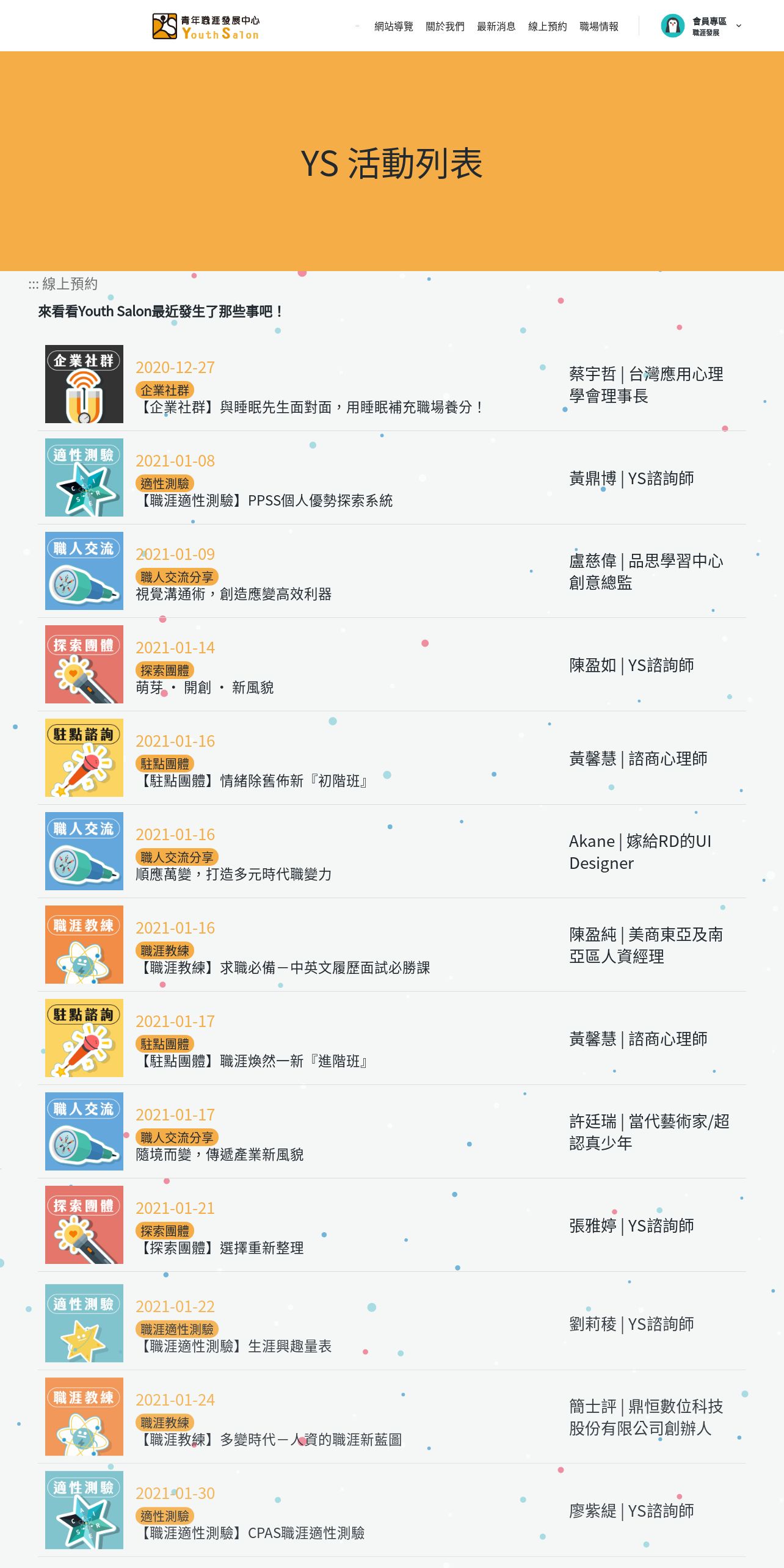Open the 選擇重新整理 explore group event
The image size is (784, 1568).
tap(220, 1248)
